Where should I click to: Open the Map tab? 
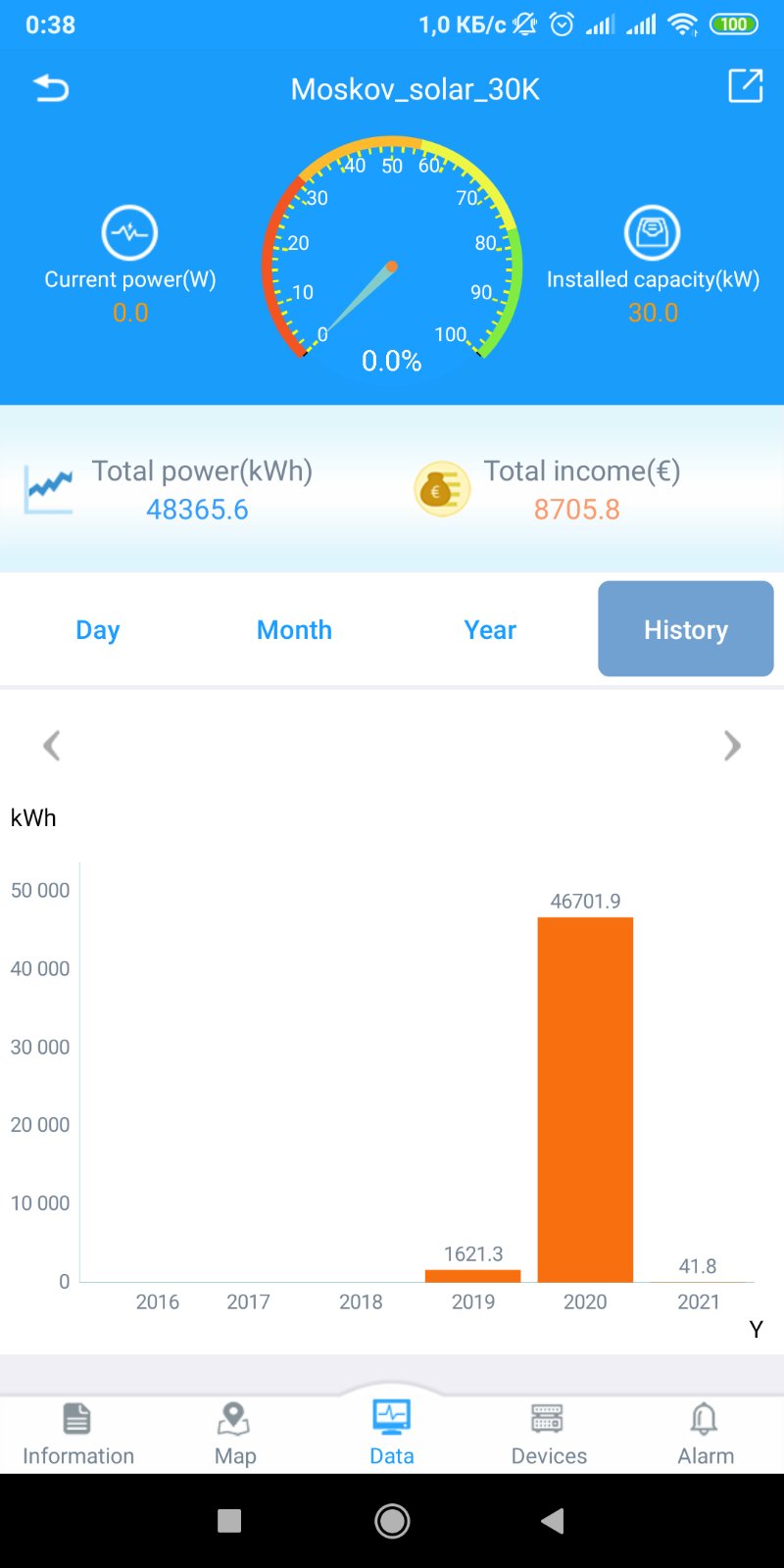235,1434
